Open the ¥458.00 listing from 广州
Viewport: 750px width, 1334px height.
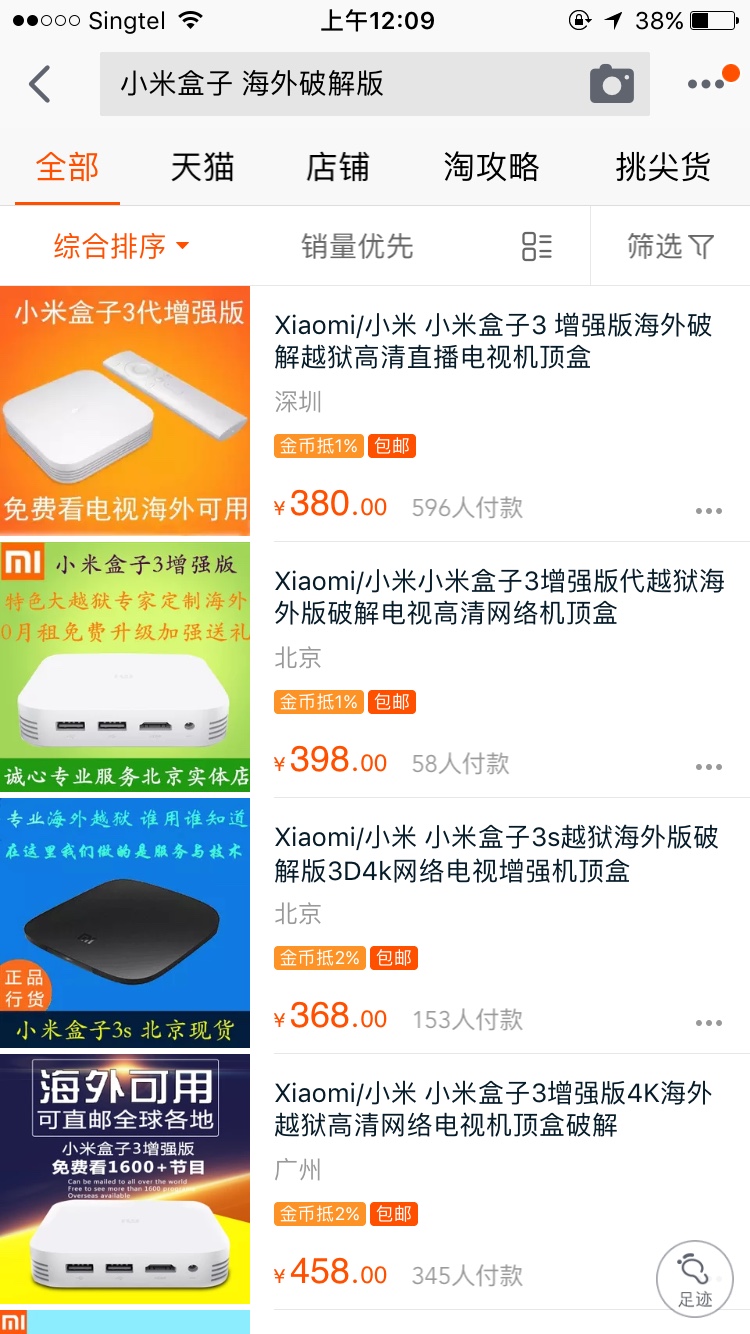click(x=492, y=1109)
